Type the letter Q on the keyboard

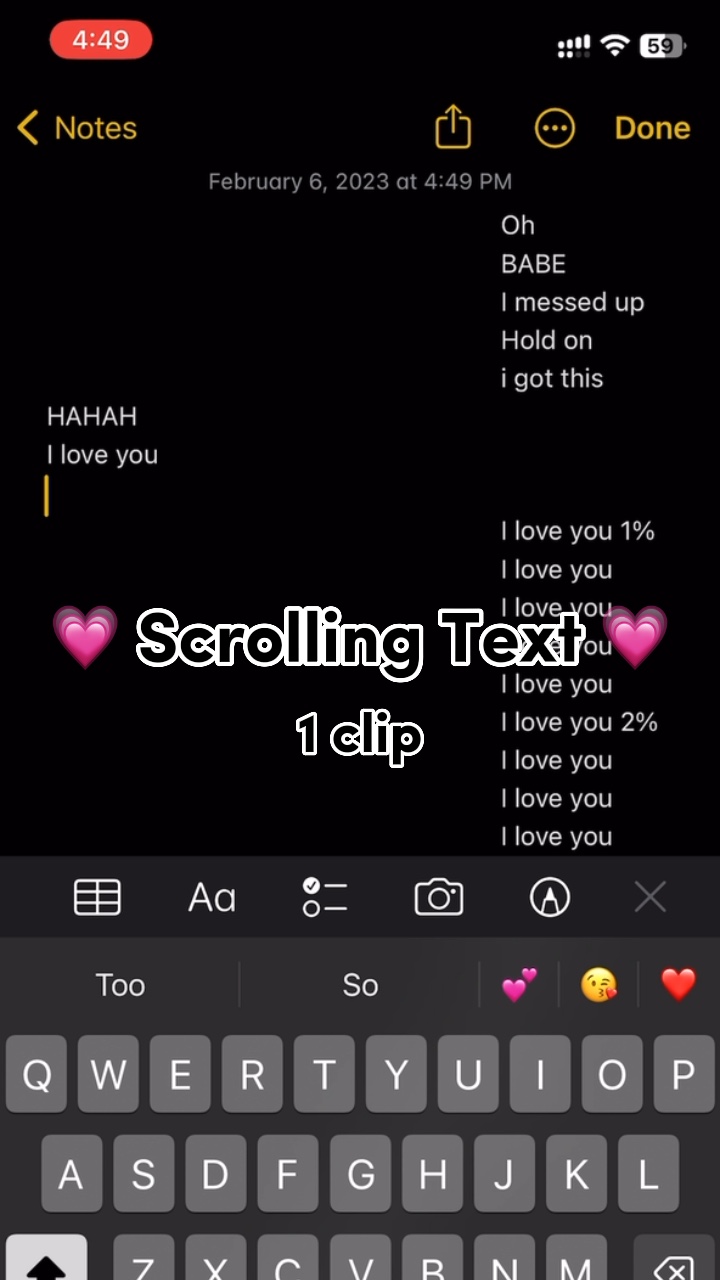pos(37,1075)
